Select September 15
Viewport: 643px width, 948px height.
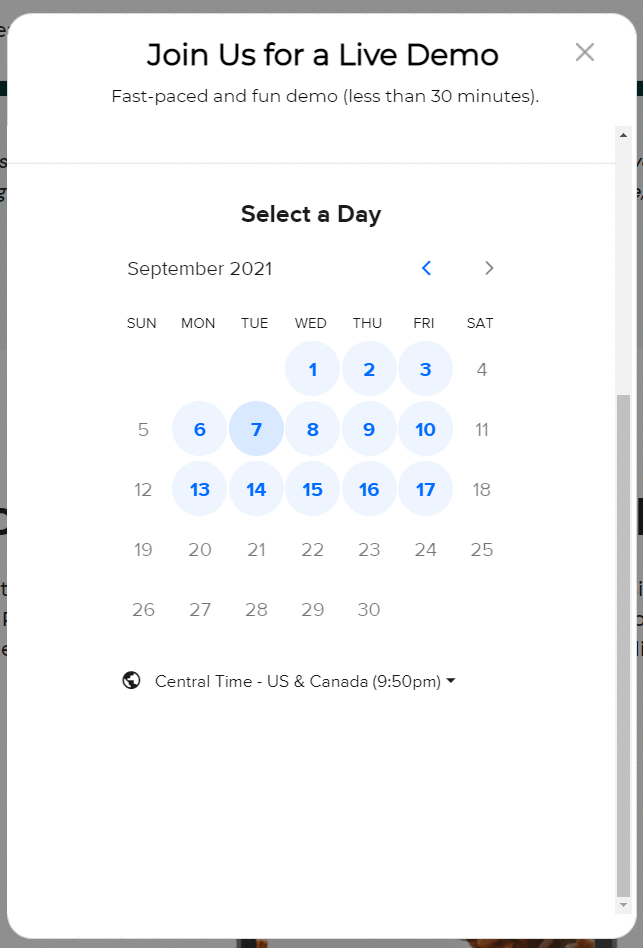(312, 490)
